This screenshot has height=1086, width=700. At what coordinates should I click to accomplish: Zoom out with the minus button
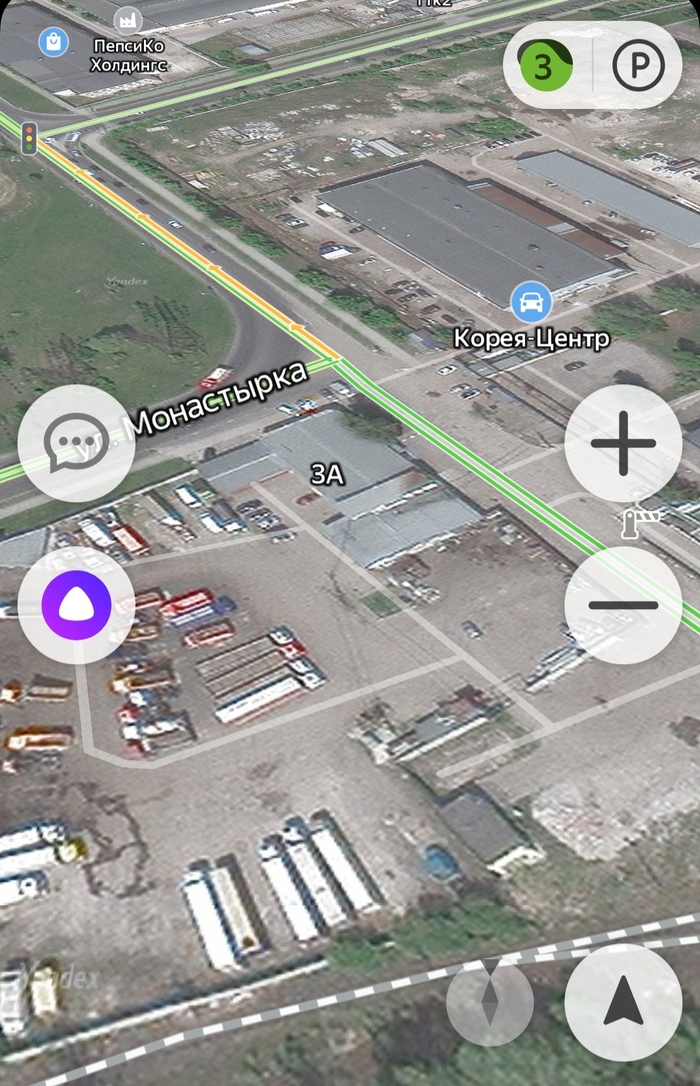(623, 604)
